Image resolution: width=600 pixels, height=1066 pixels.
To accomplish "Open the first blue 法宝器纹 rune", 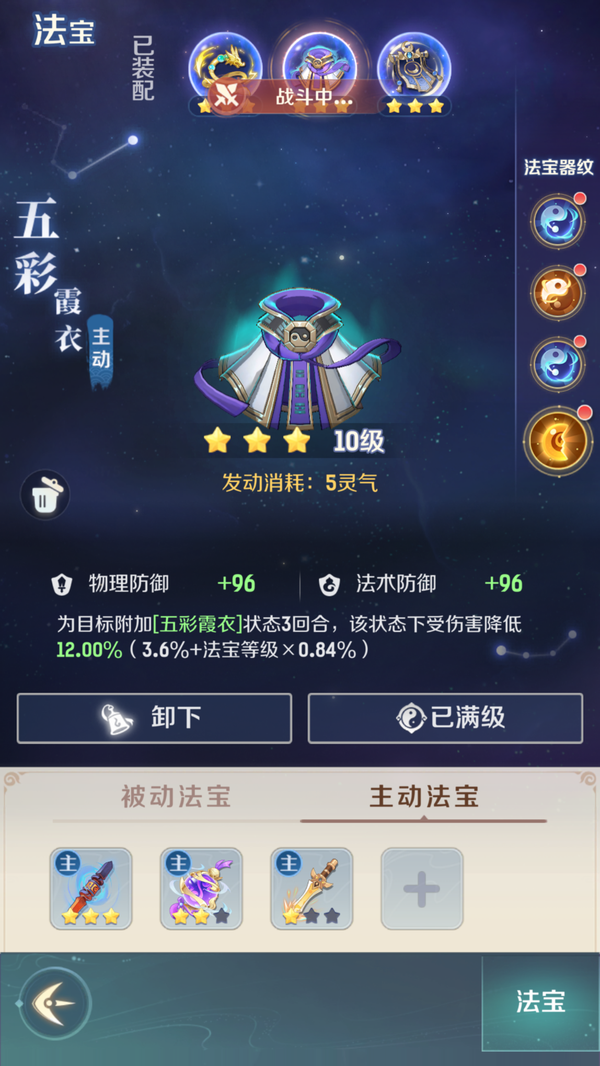I will click(x=556, y=220).
